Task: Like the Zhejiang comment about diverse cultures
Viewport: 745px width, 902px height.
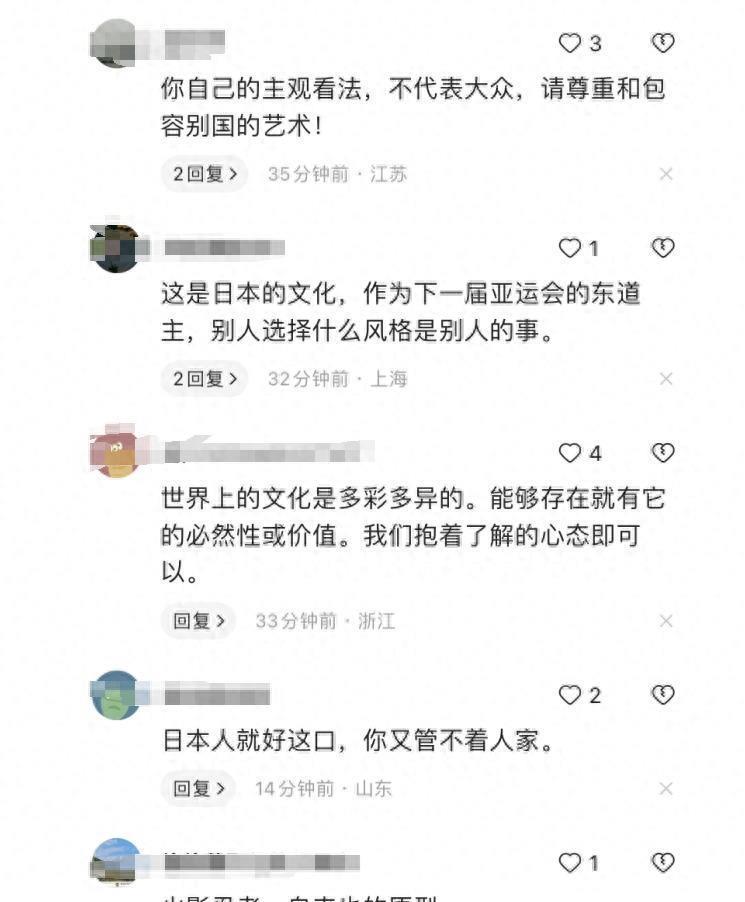Action: 570,453
